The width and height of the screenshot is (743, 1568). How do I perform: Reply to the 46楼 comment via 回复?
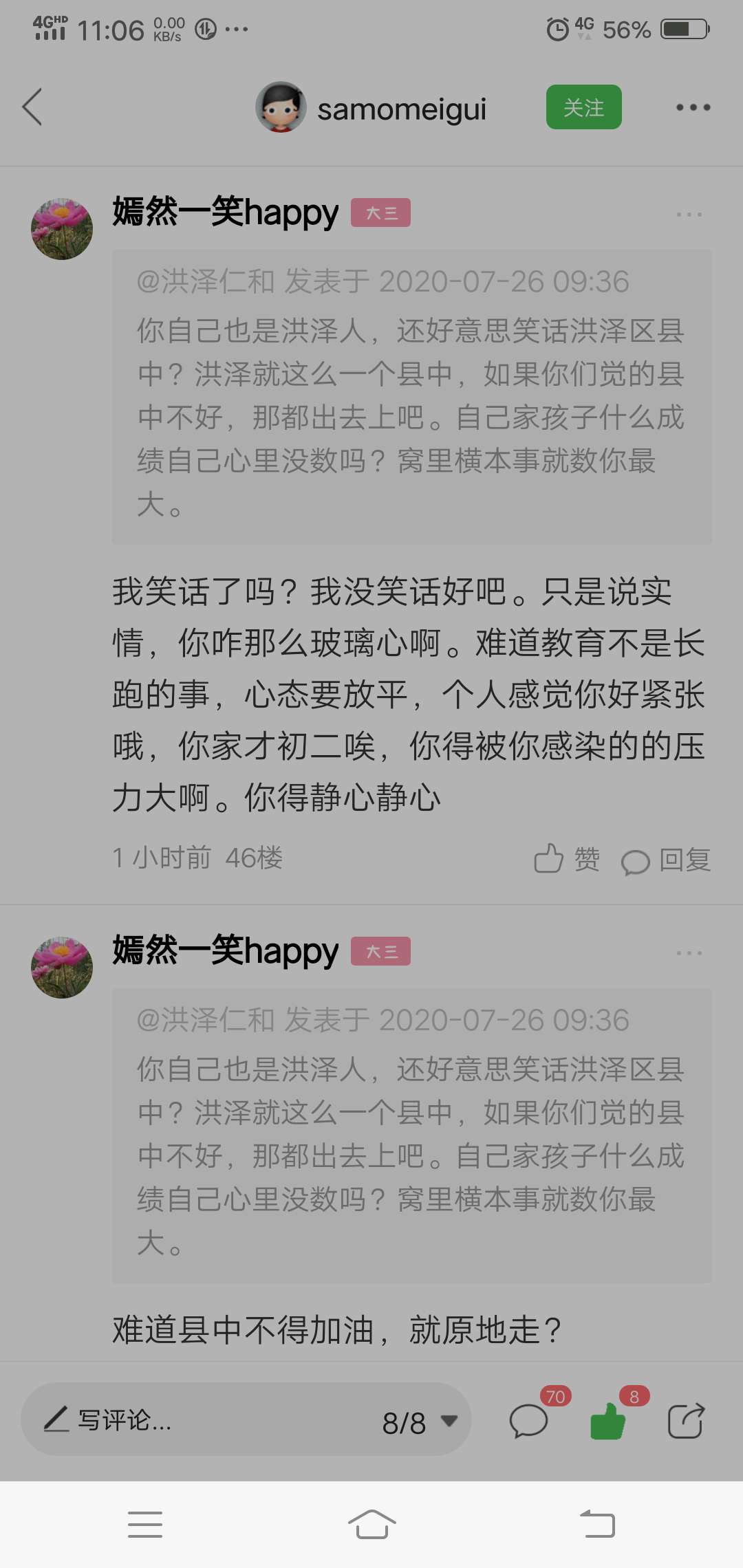(666, 860)
